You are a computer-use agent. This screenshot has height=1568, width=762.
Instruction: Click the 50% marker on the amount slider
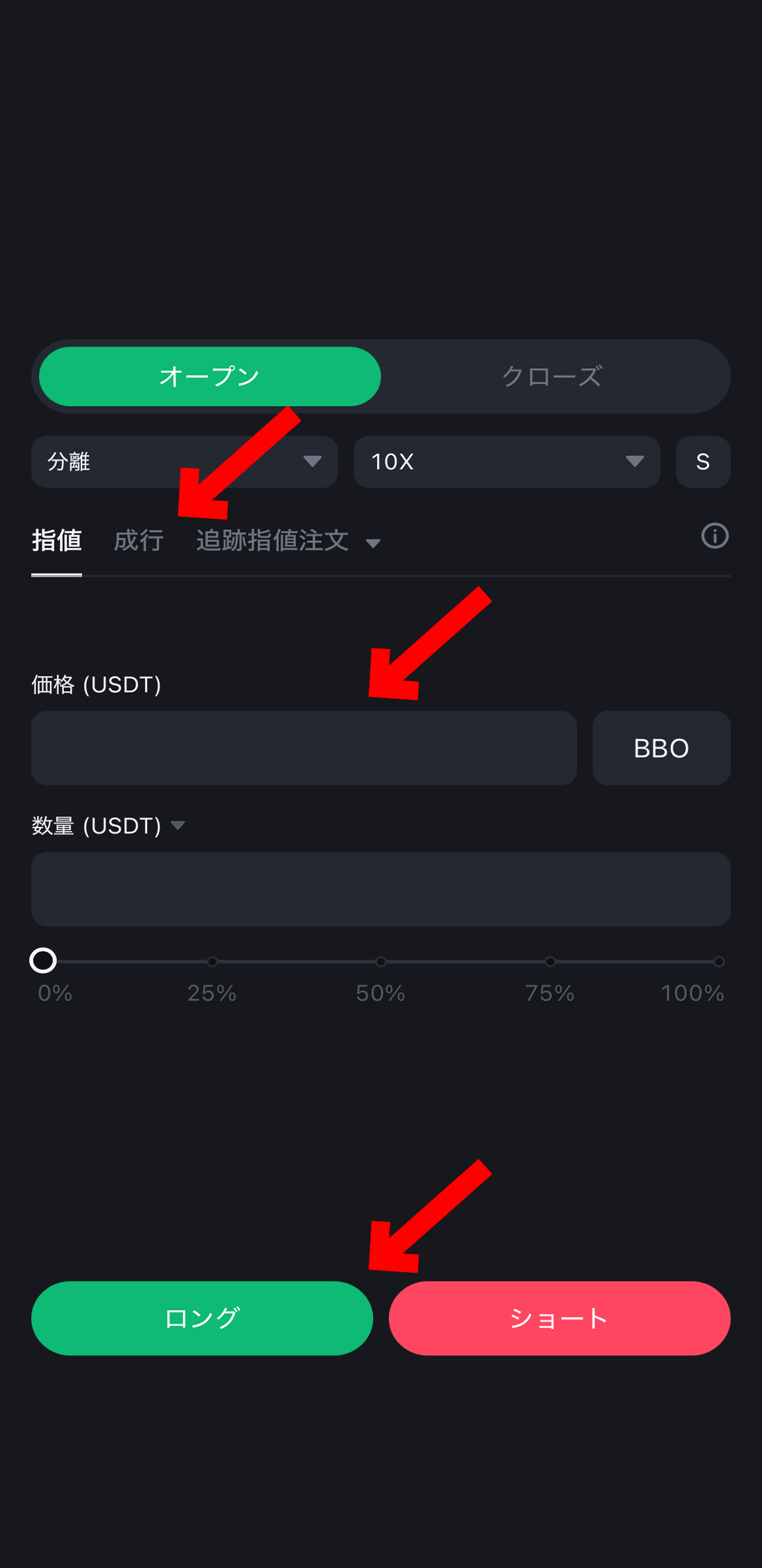click(x=381, y=961)
